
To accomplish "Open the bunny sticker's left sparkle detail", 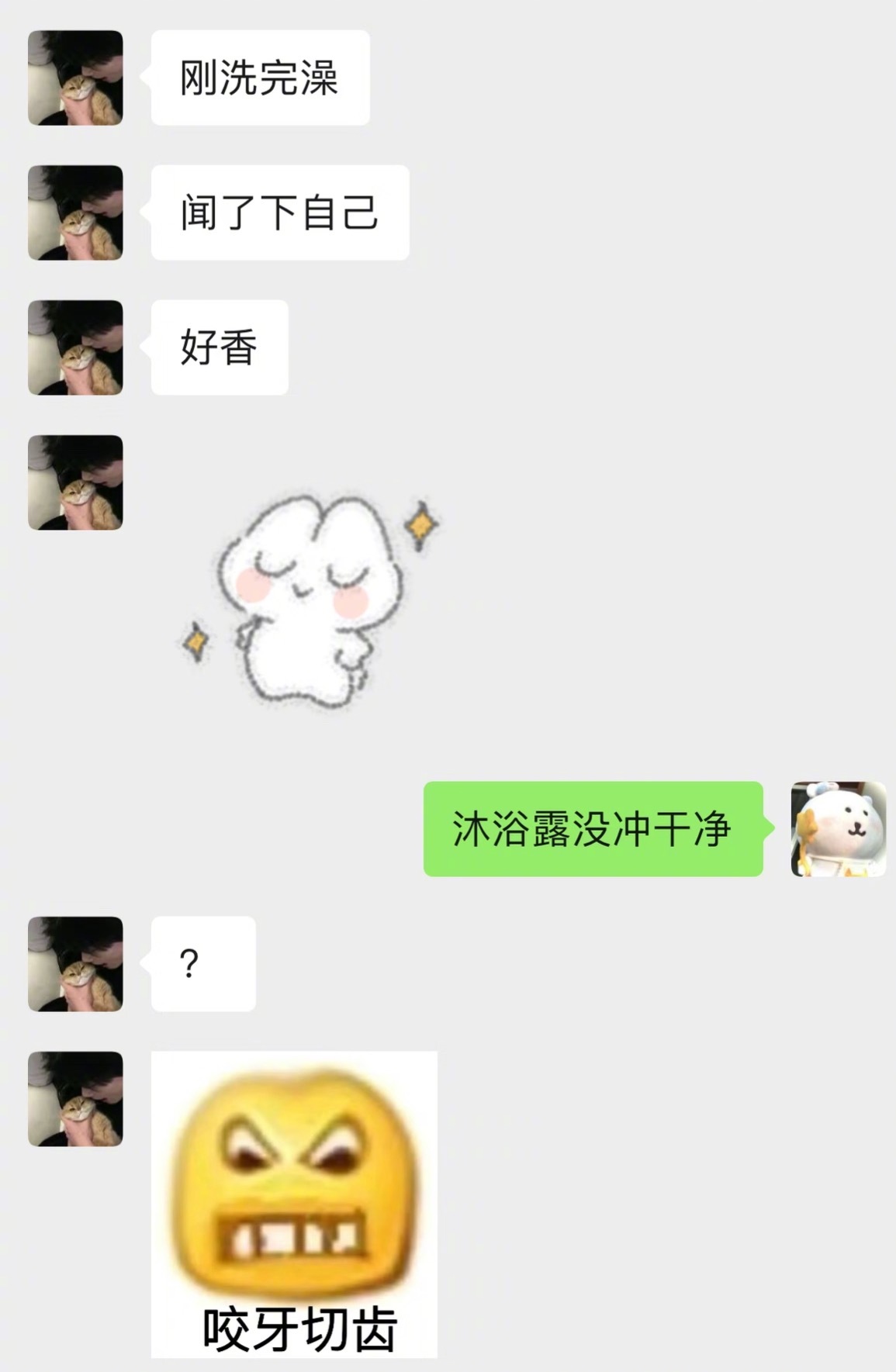I will point(196,640).
